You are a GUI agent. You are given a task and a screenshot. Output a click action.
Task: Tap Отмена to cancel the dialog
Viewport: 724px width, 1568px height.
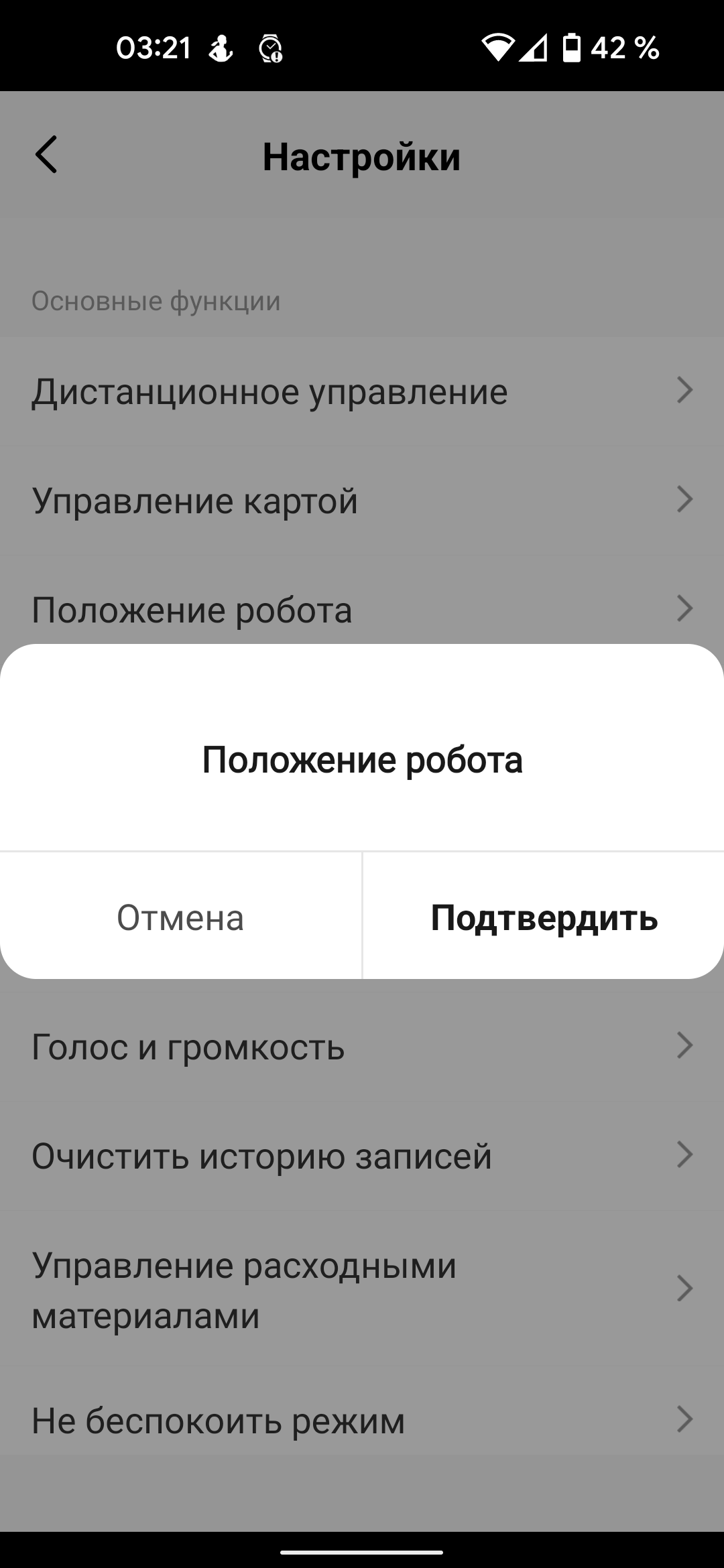(x=180, y=917)
